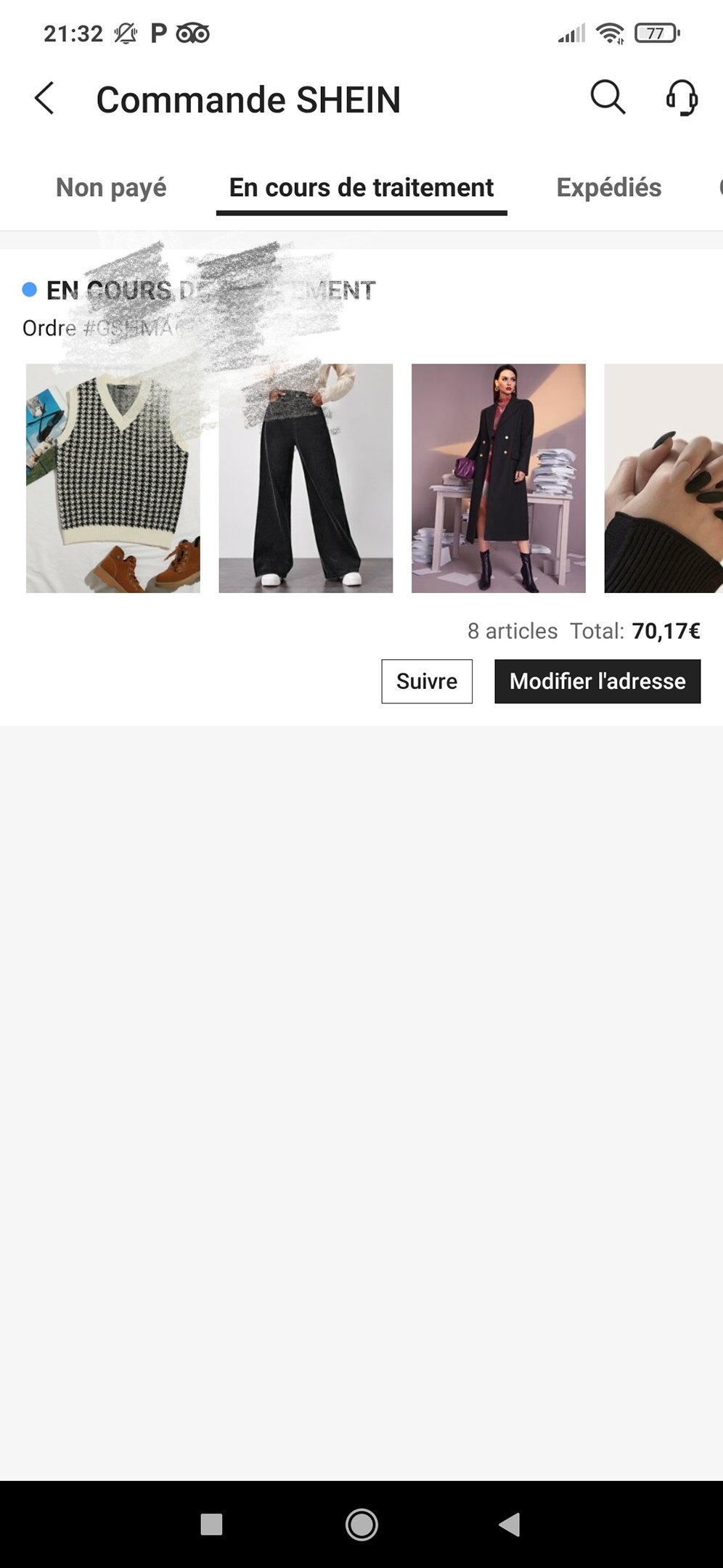
Task: Tap Suivre to track the order
Action: click(x=427, y=681)
